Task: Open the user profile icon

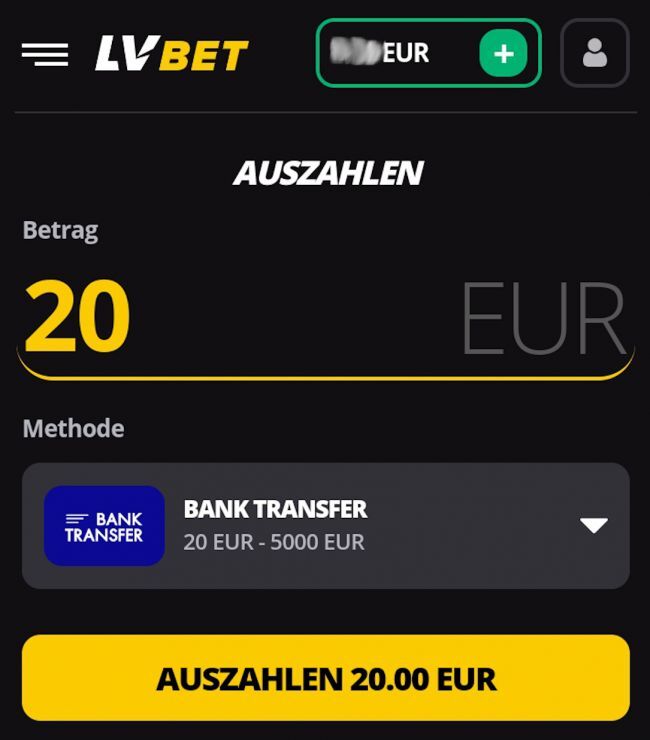Action: click(594, 53)
